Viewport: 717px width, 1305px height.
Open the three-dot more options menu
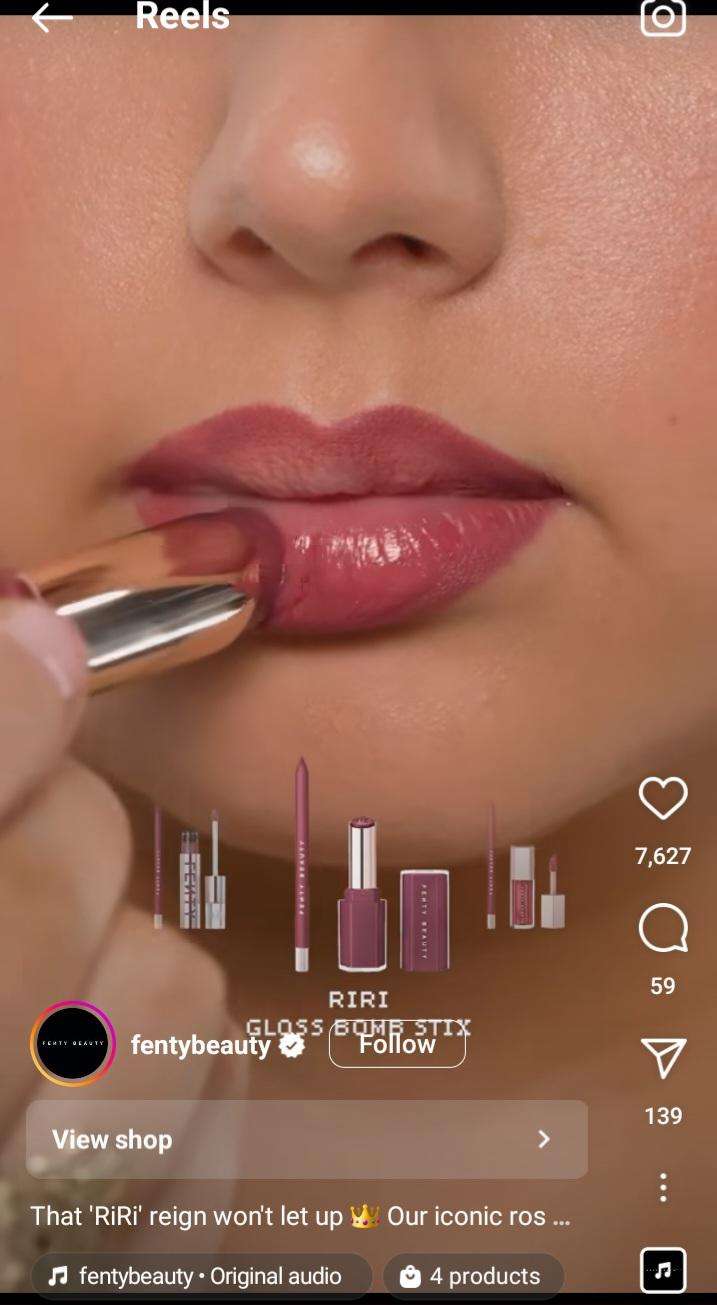tap(663, 1187)
